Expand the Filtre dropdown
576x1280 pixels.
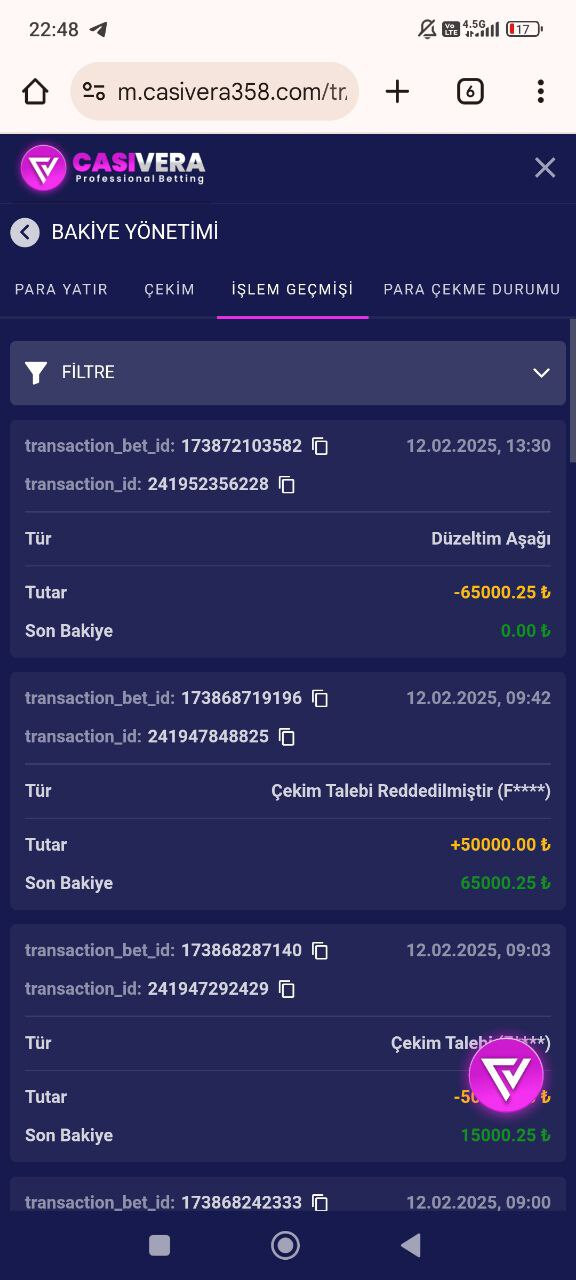click(288, 373)
